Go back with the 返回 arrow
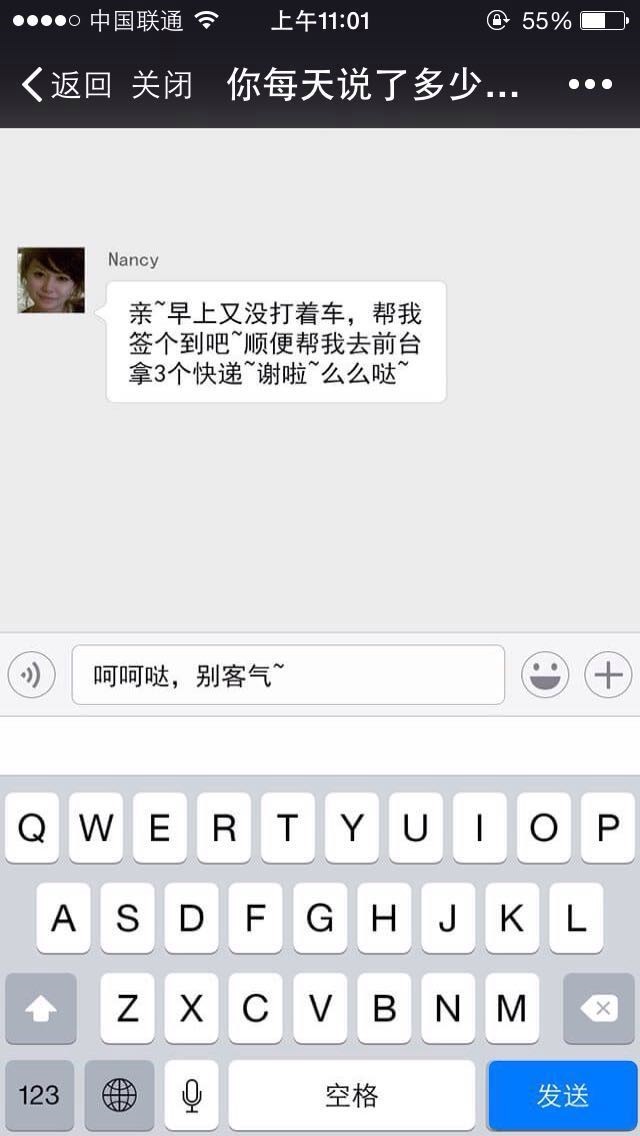 65,85
